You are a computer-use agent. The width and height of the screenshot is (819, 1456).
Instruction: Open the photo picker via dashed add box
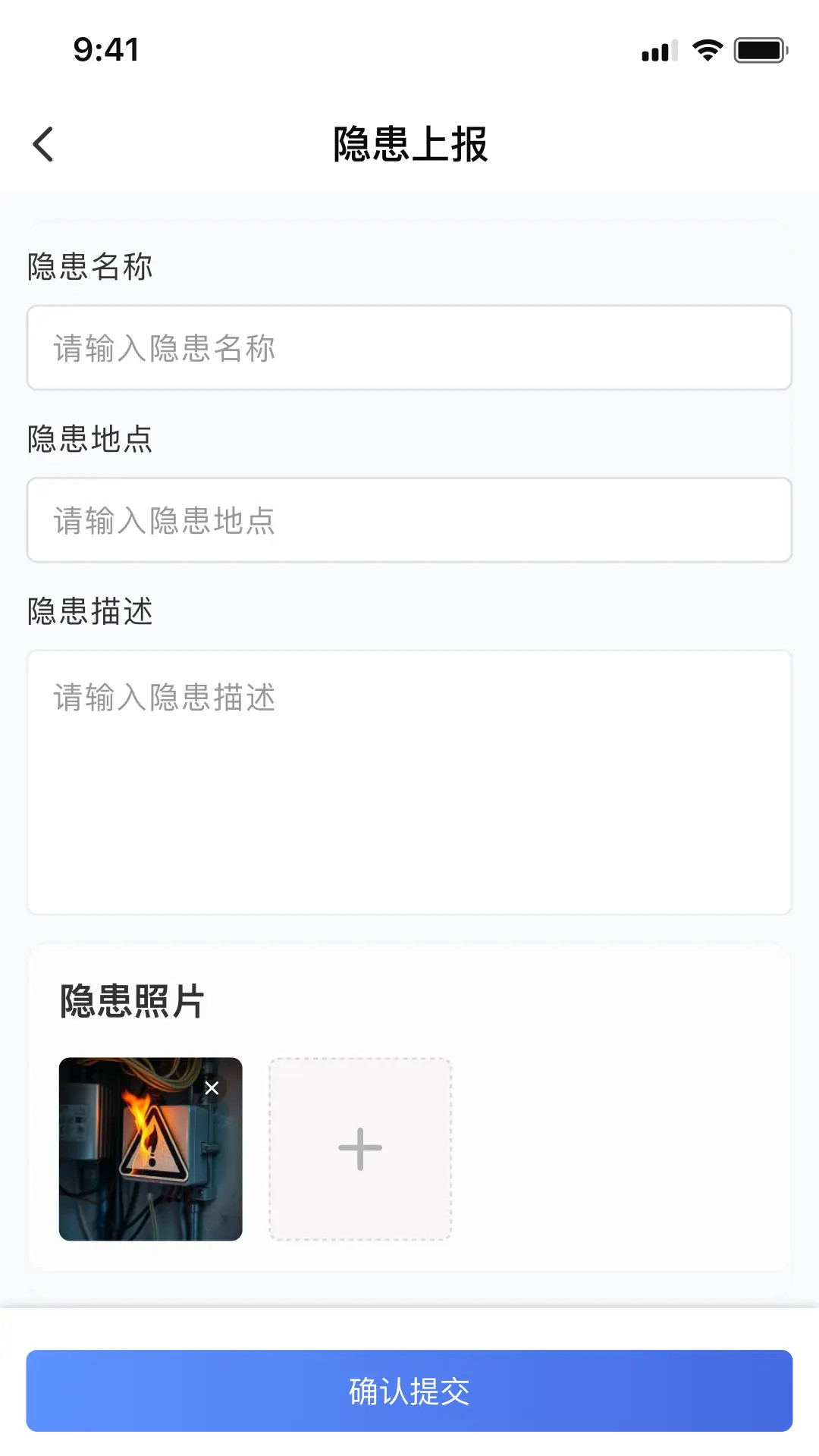point(360,1147)
